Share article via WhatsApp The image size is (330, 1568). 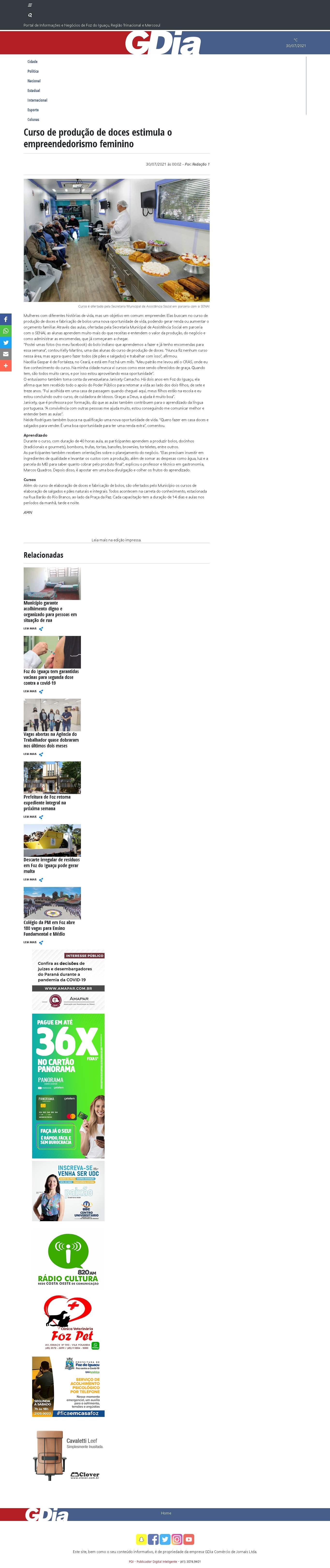pos(6,331)
